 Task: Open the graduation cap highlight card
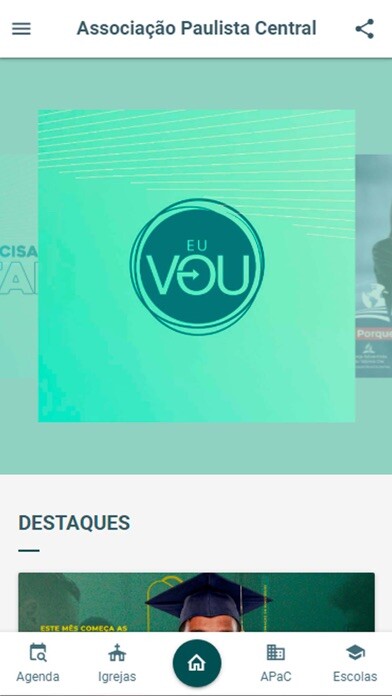196,602
